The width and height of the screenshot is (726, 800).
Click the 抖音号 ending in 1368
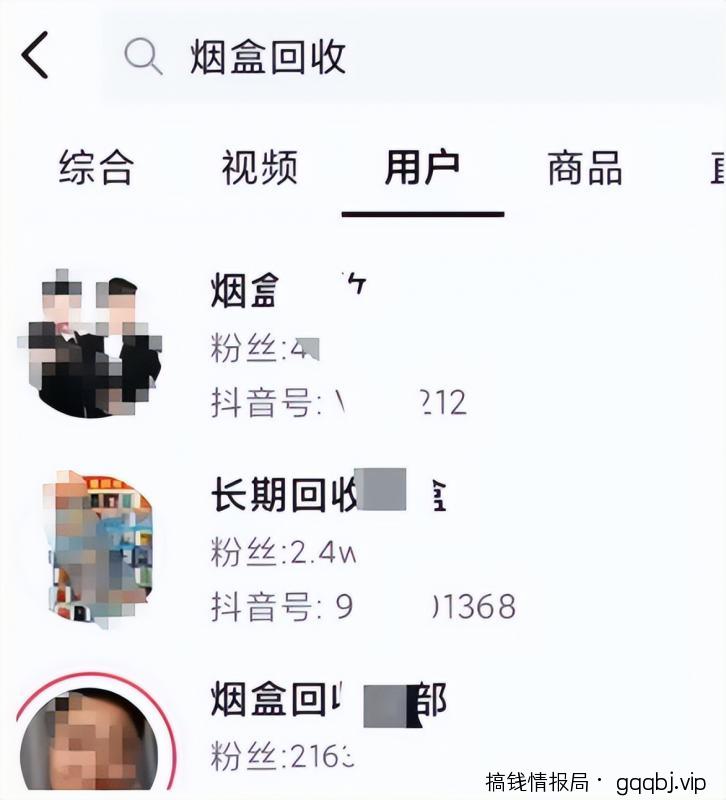[360, 604]
